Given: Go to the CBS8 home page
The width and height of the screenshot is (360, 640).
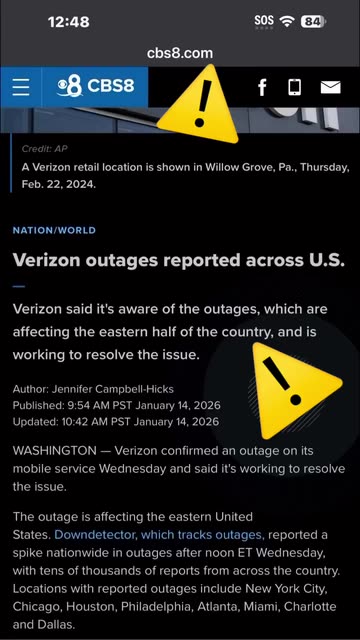Looking at the screenshot, I should click(96, 86).
